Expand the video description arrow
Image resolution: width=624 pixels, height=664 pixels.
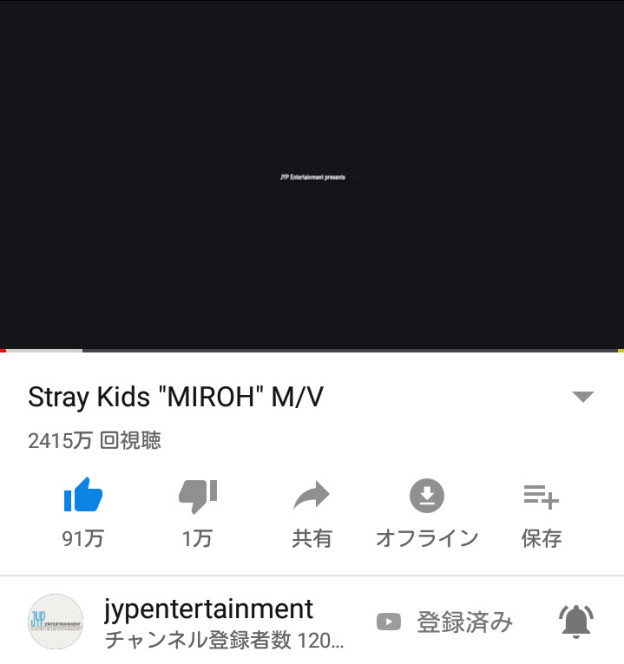(x=583, y=397)
